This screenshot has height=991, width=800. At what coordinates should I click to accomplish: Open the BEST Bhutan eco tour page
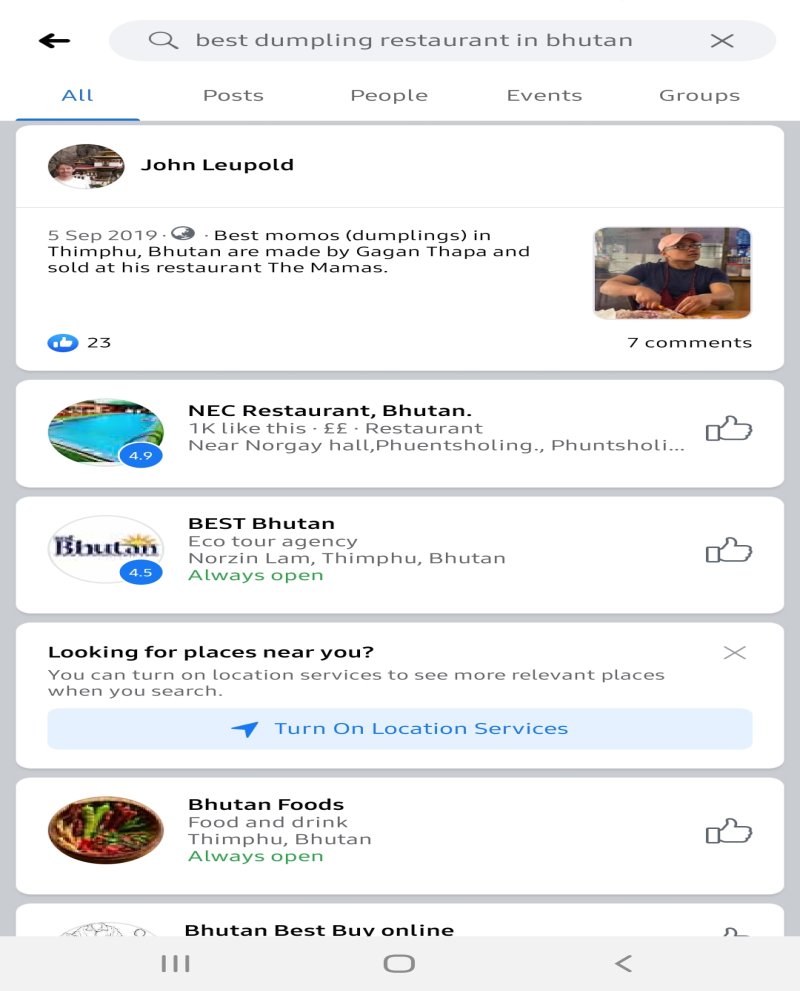[x=261, y=524]
